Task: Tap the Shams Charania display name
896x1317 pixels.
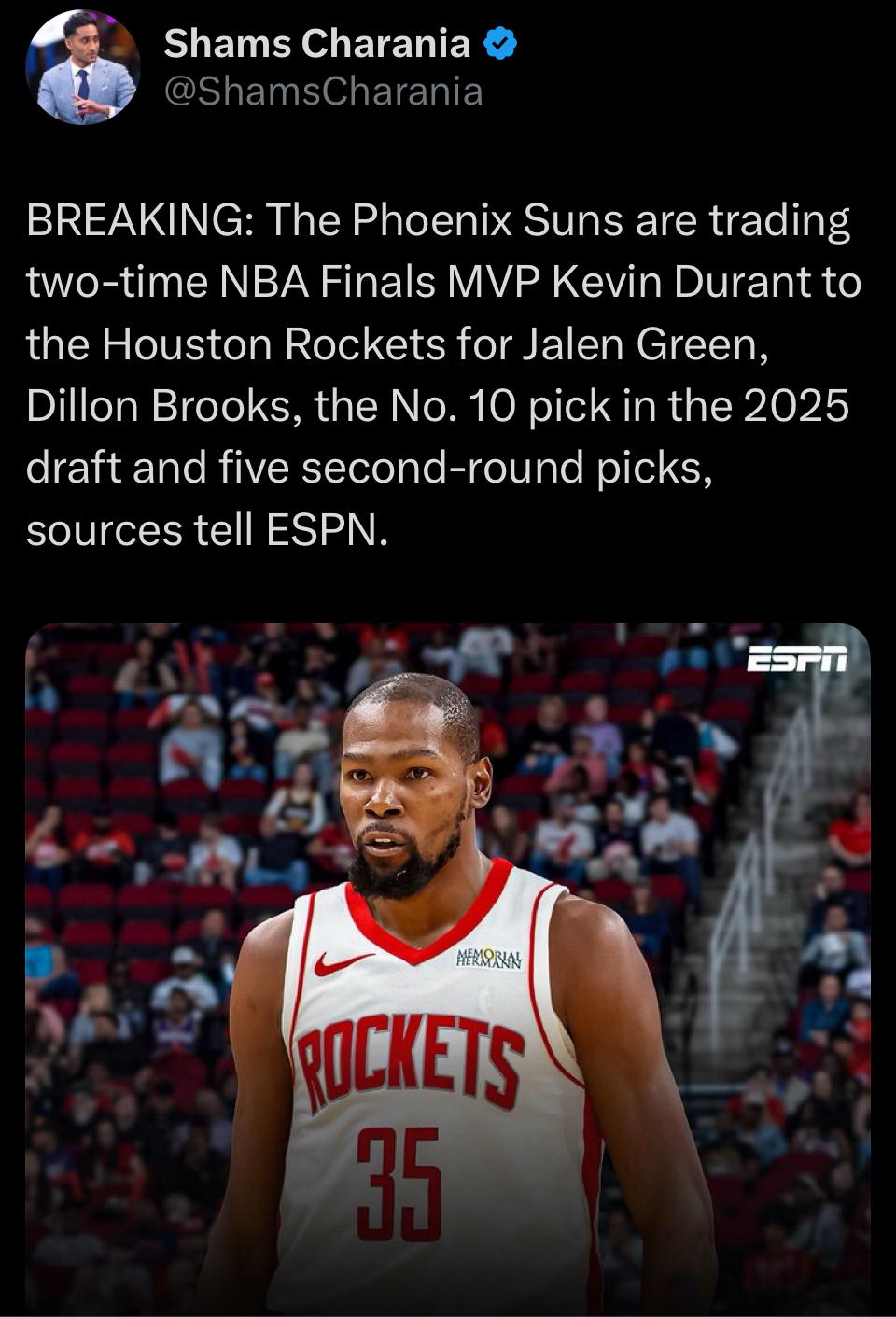Action: (x=317, y=43)
